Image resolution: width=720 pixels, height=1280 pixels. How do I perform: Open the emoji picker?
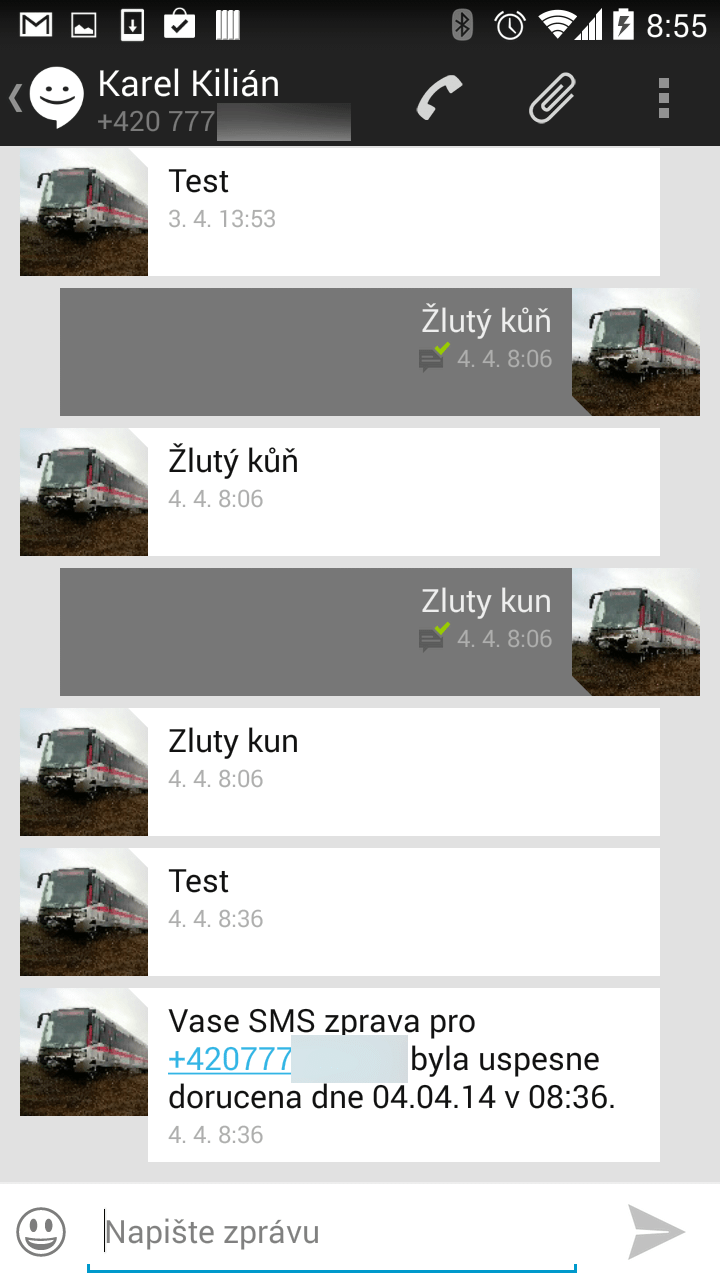(x=42, y=1231)
